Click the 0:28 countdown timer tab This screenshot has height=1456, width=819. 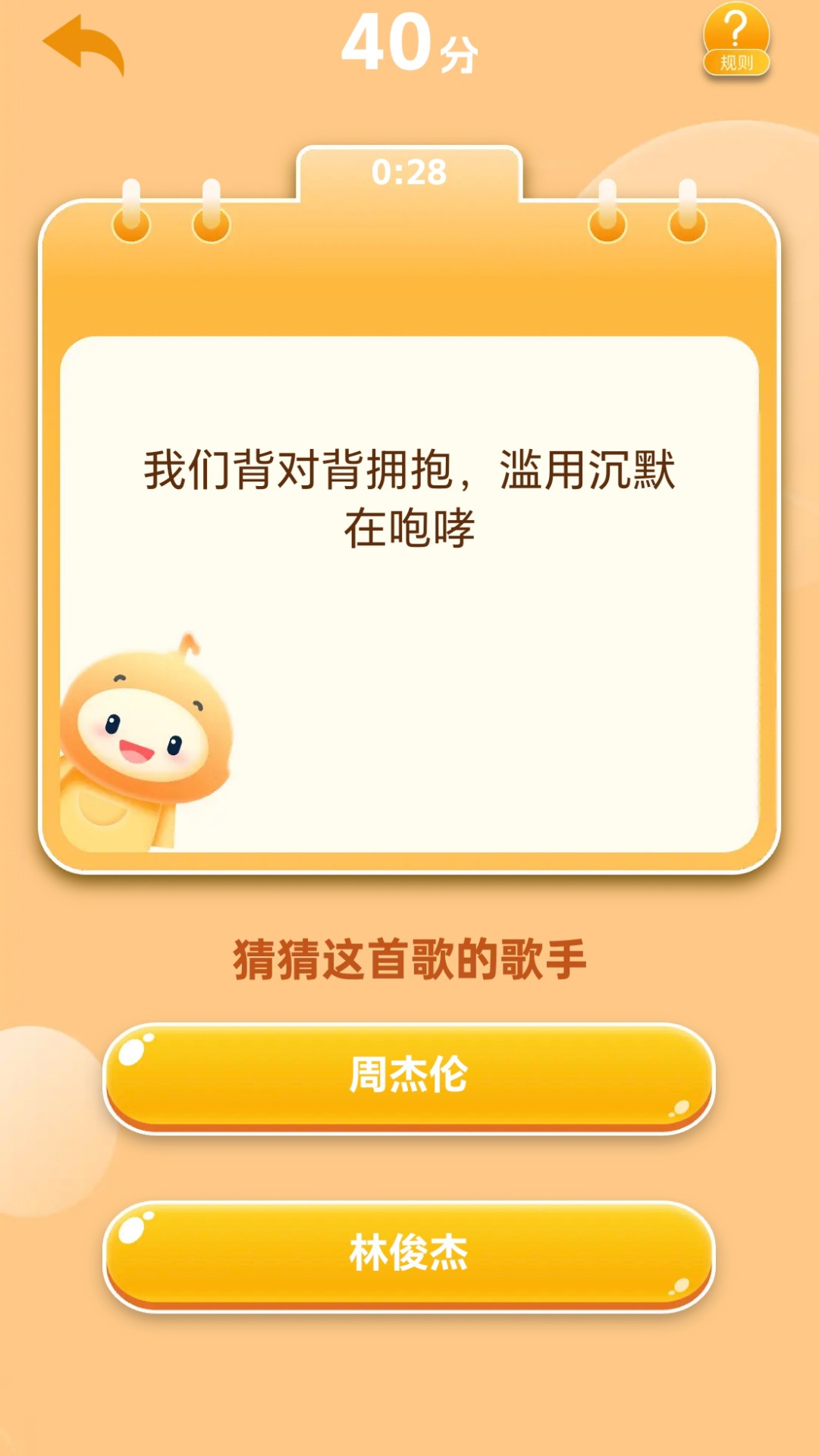pyautogui.click(x=409, y=173)
